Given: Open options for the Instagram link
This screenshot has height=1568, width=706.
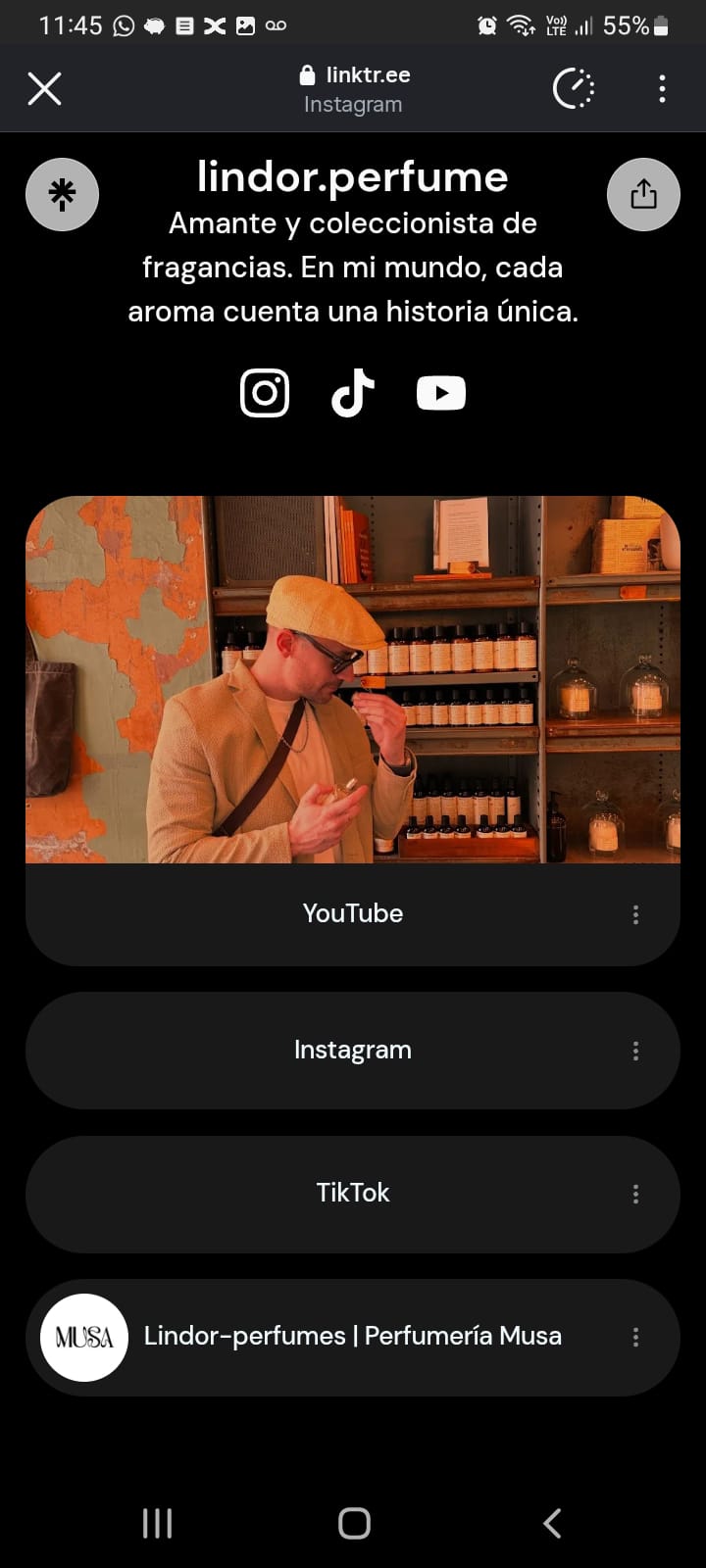Looking at the screenshot, I should (635, 1051).
